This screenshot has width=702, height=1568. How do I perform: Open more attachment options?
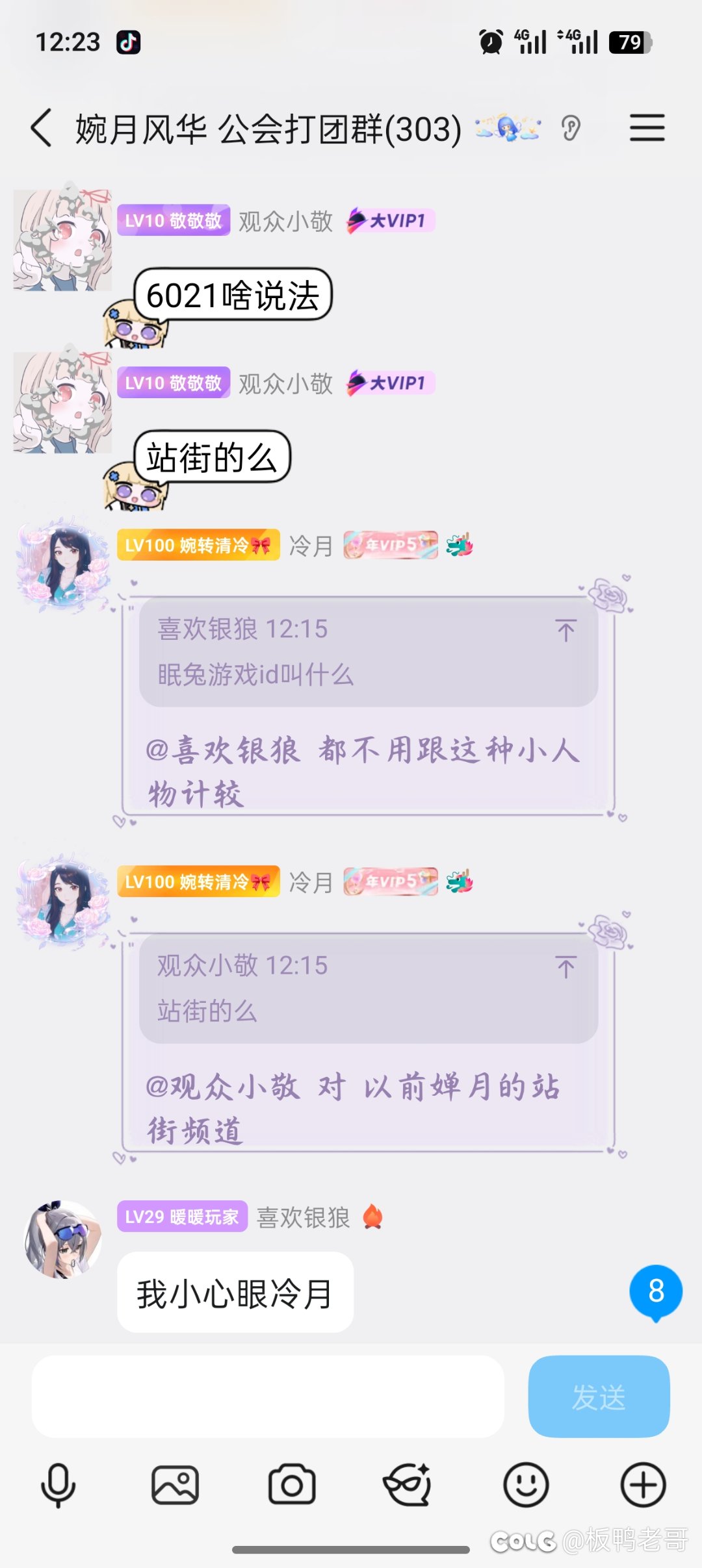[x=643, y=1485]
